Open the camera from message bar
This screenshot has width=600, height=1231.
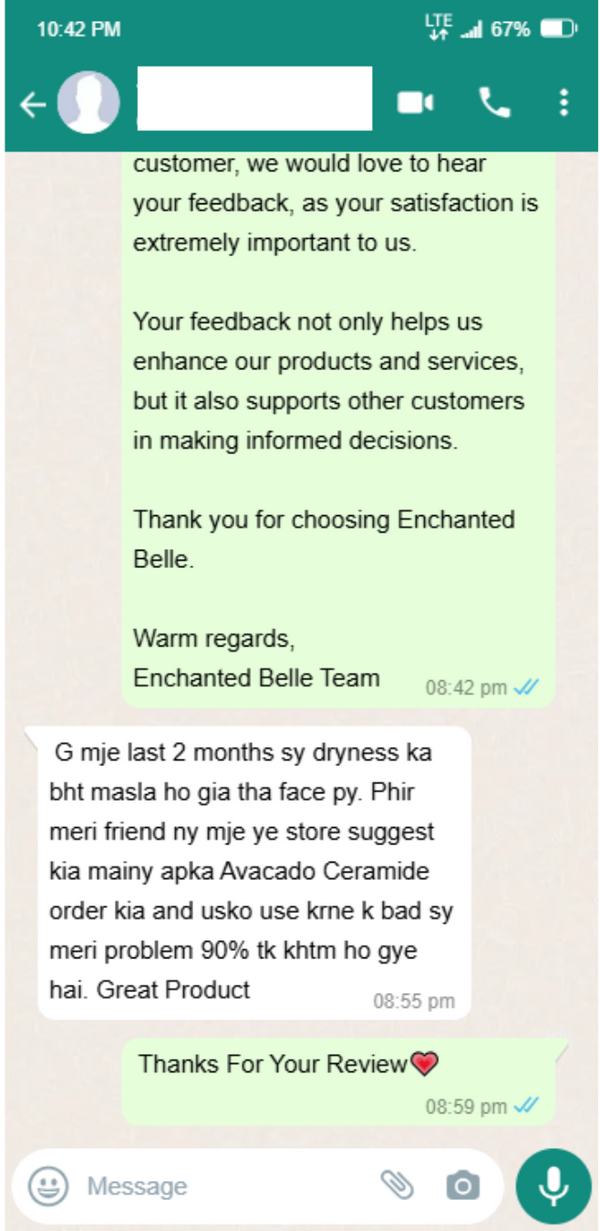462,1186
